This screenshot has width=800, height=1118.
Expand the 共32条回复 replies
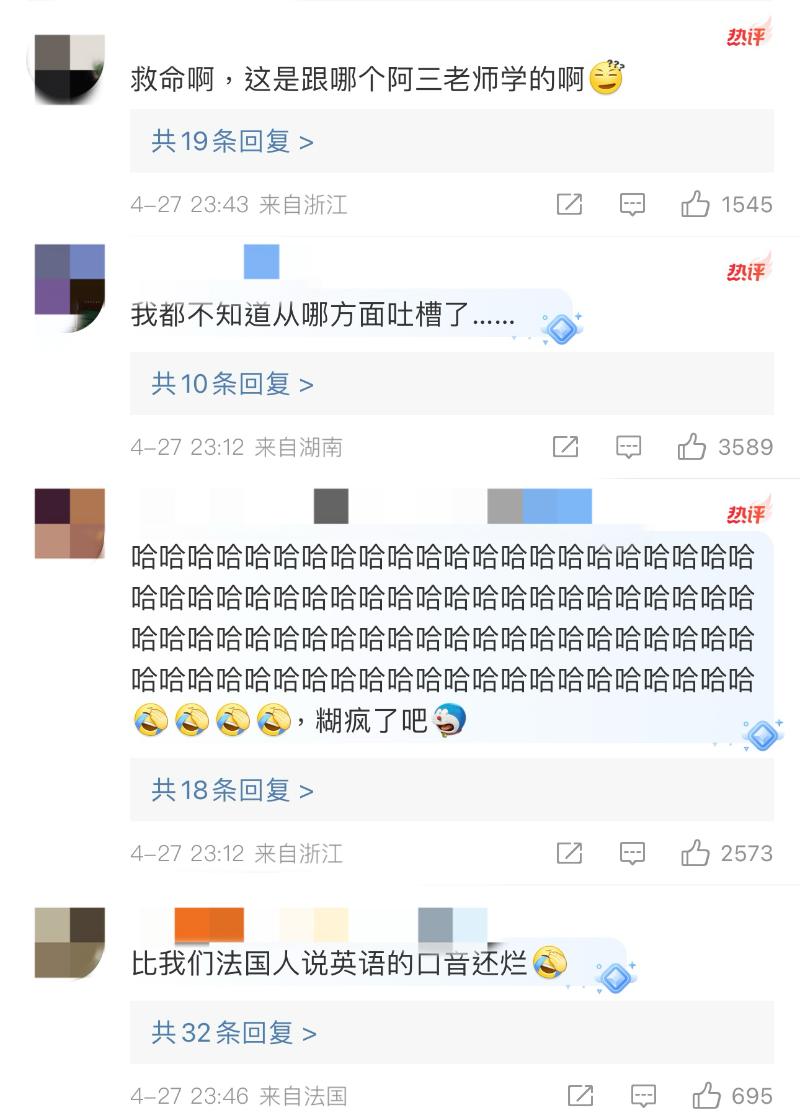click(232, 1032)
